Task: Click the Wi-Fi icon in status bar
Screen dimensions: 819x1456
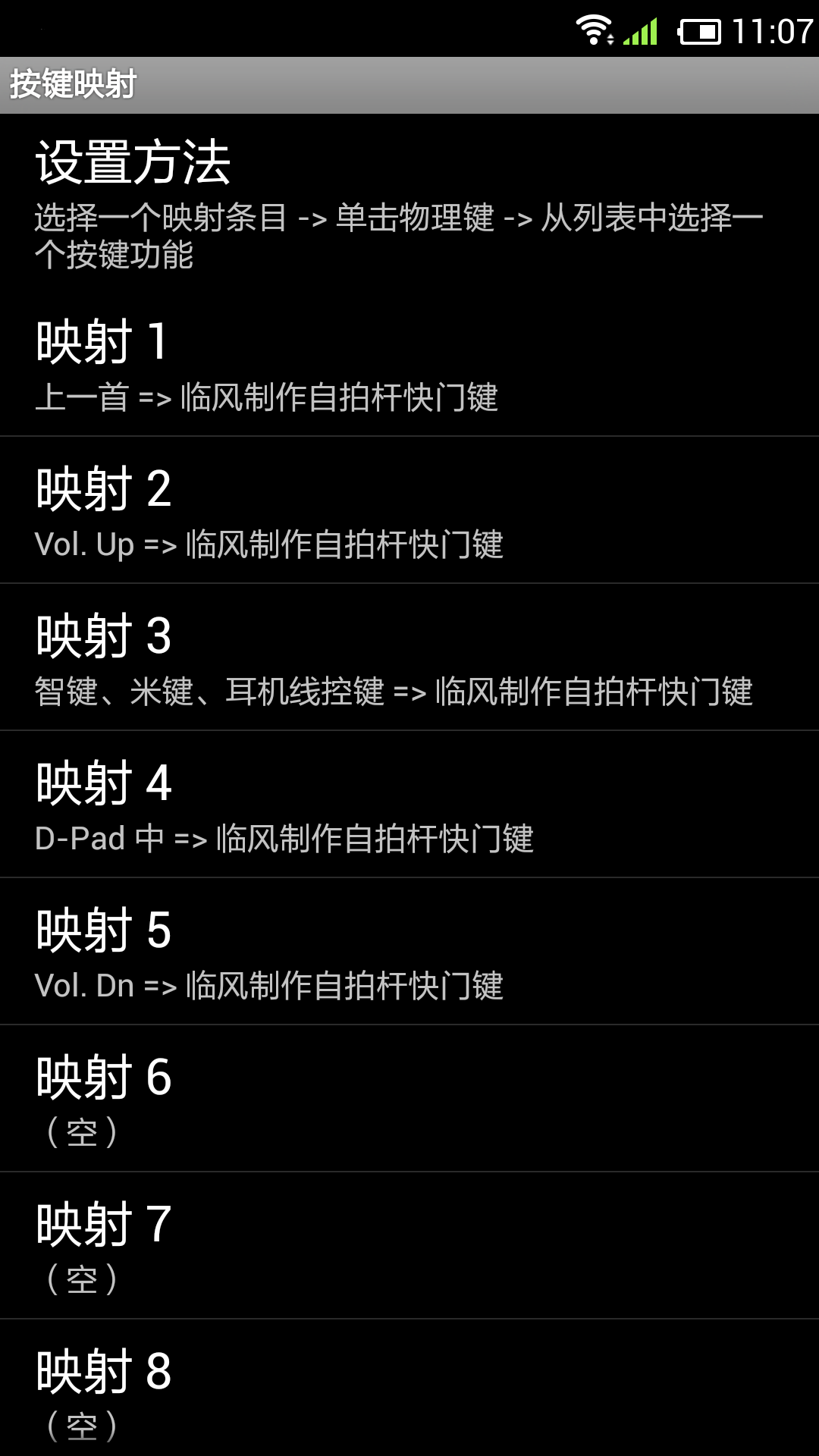Action: [x=594, y=29]
